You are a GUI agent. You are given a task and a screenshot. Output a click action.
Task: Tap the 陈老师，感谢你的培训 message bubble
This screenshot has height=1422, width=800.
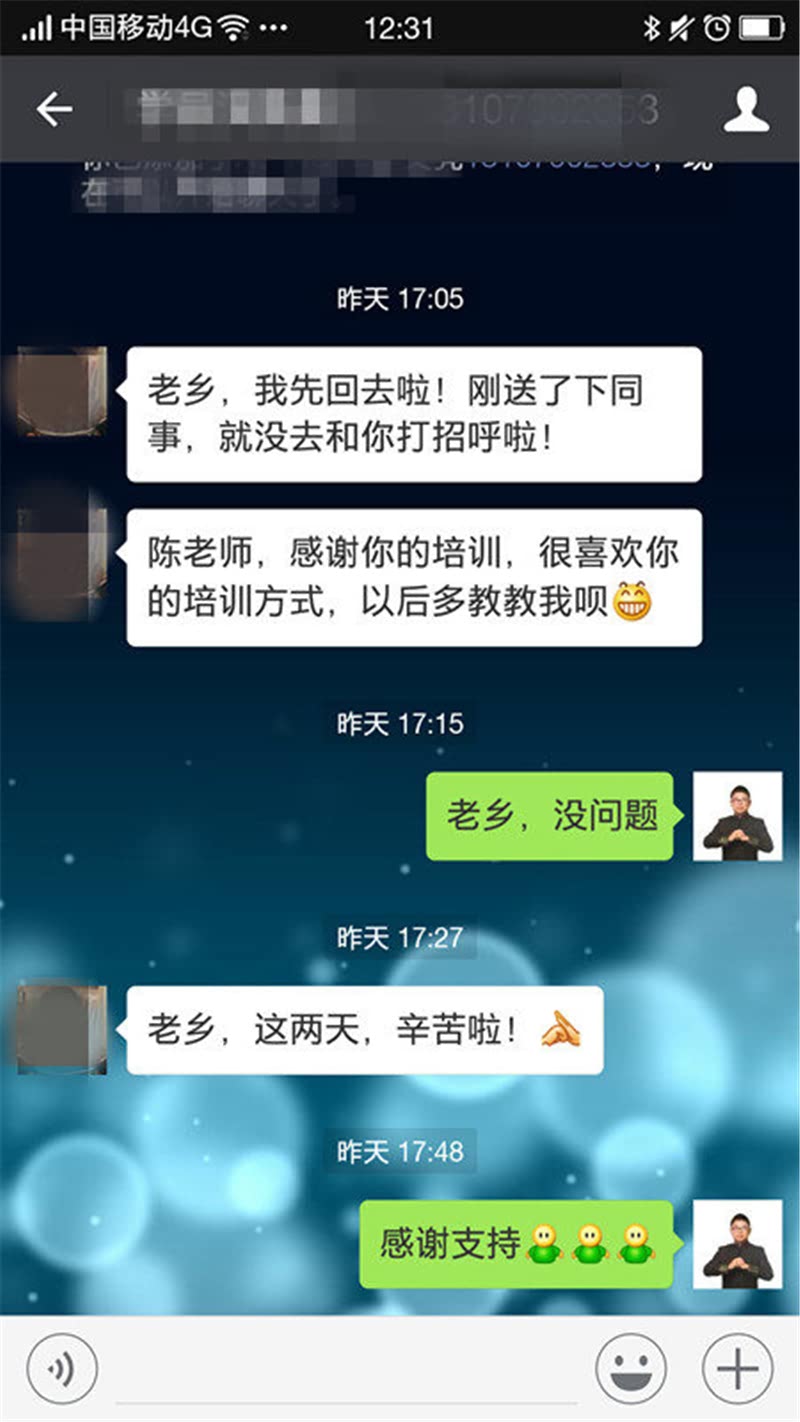coord(412,577)
